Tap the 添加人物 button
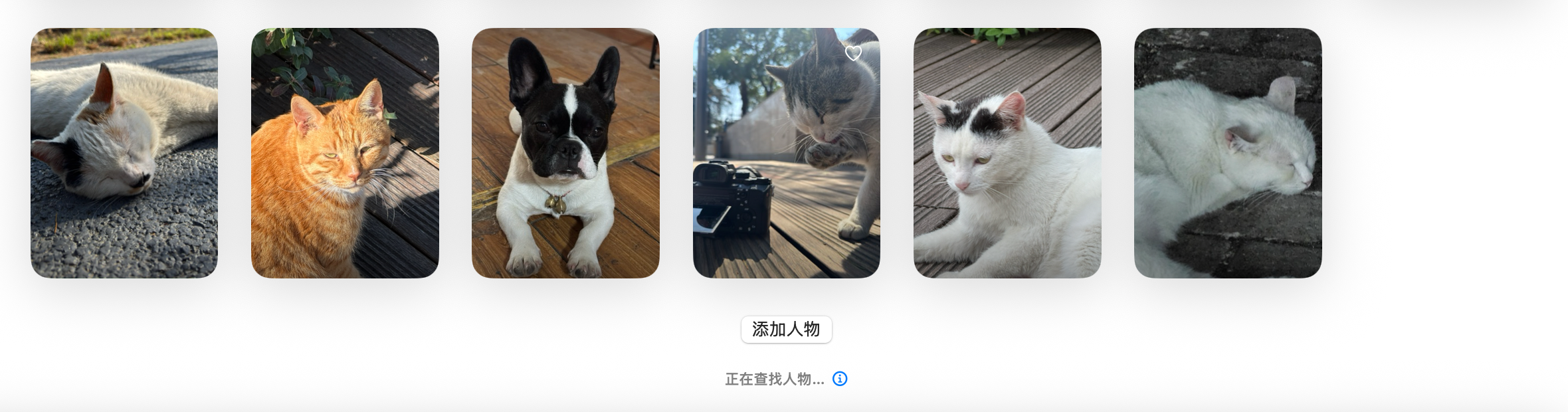 tap(786, 330)
